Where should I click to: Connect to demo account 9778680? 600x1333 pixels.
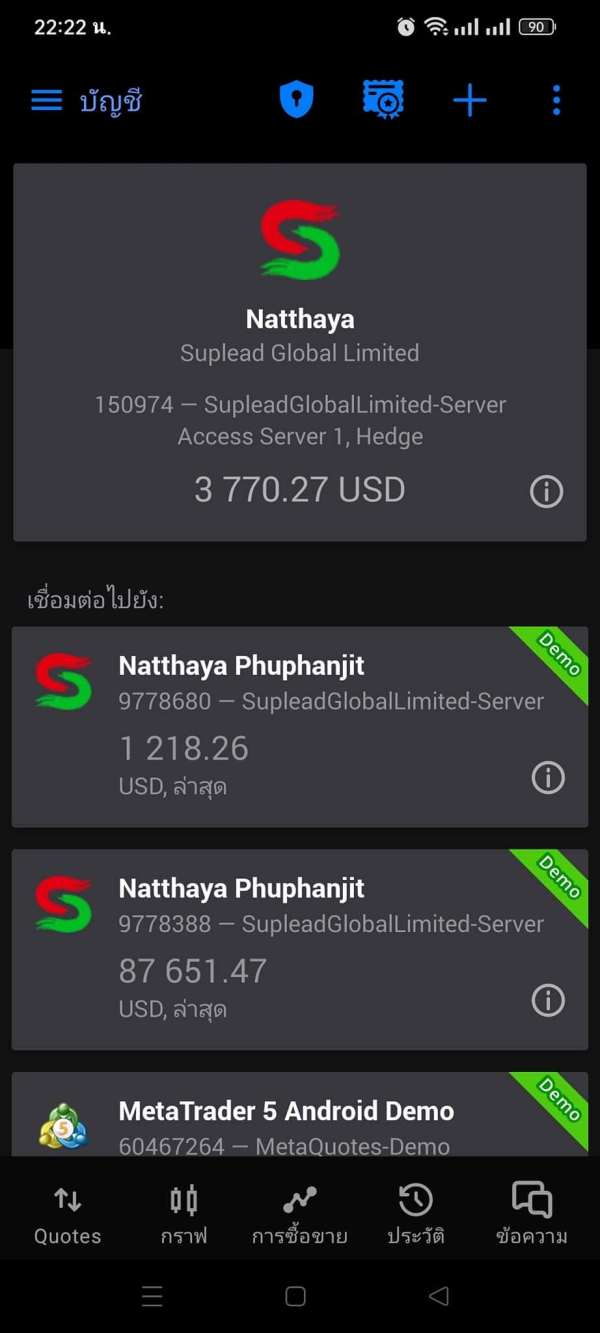click(300, 727)
